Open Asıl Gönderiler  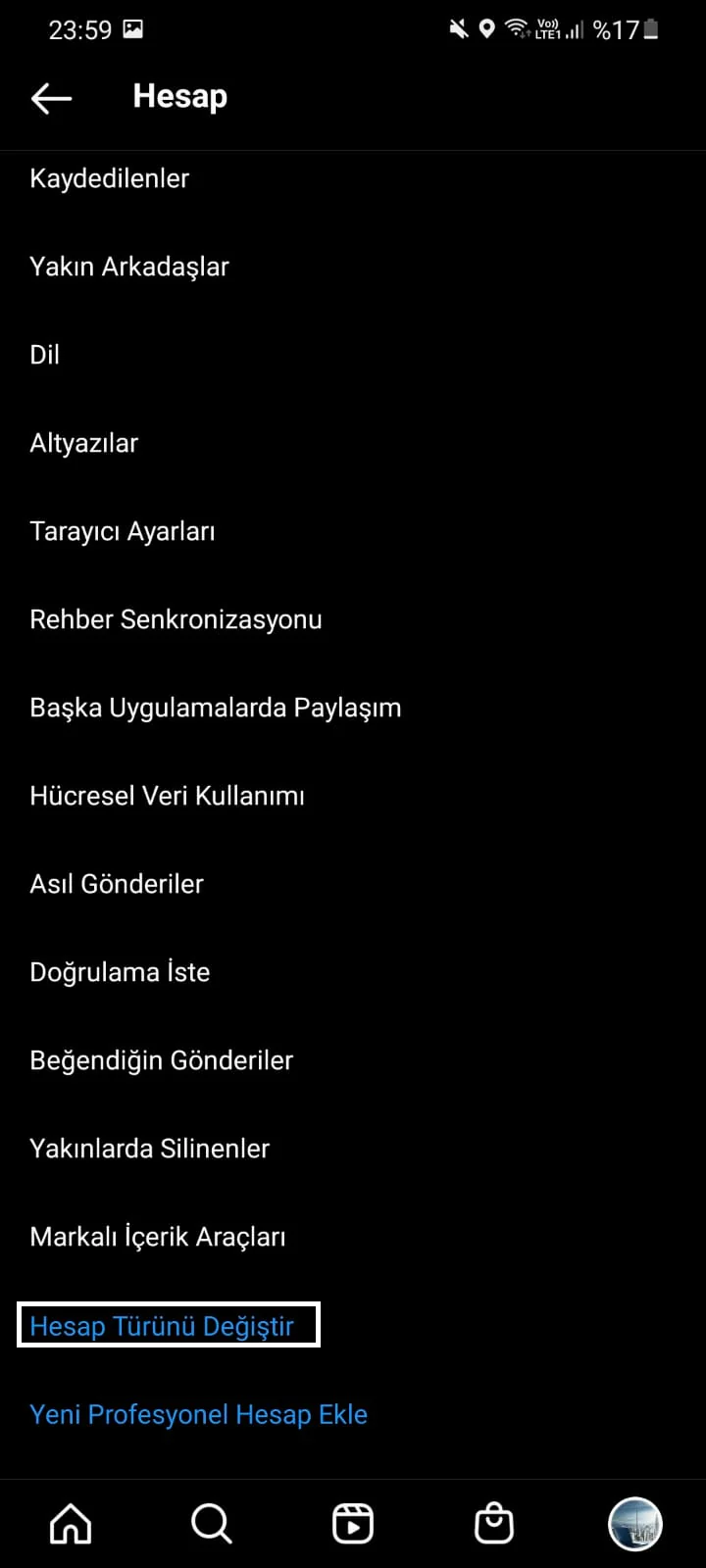pyautogui.click(x=118, y=884)
